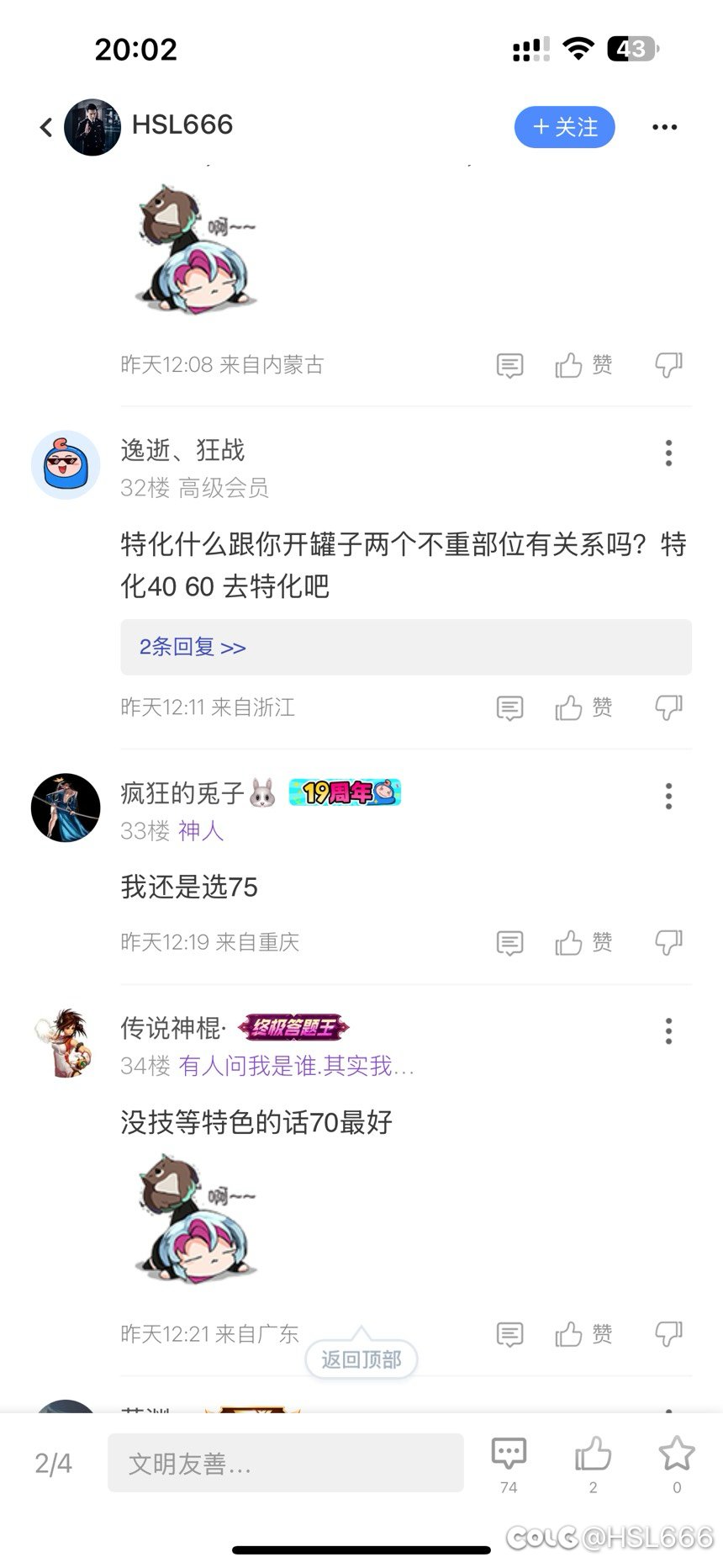Open the options menu on 疯狂的兔子's reply
Viewport: 723px width, 1568px height.
pyautogui.click(x=668, y=795)
